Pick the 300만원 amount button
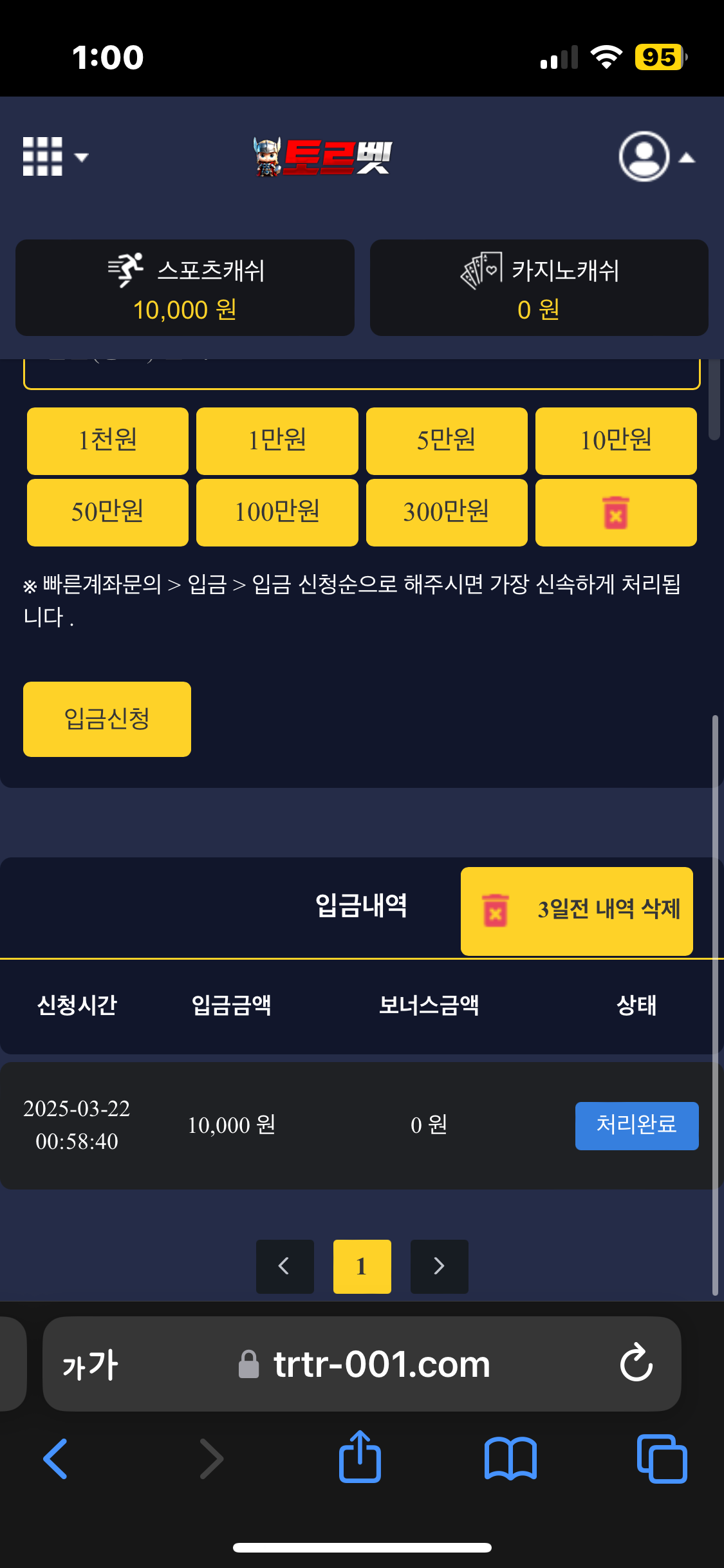Viewport: 724px width, 1568px height. pyautogui.click(x=447, y=512)
